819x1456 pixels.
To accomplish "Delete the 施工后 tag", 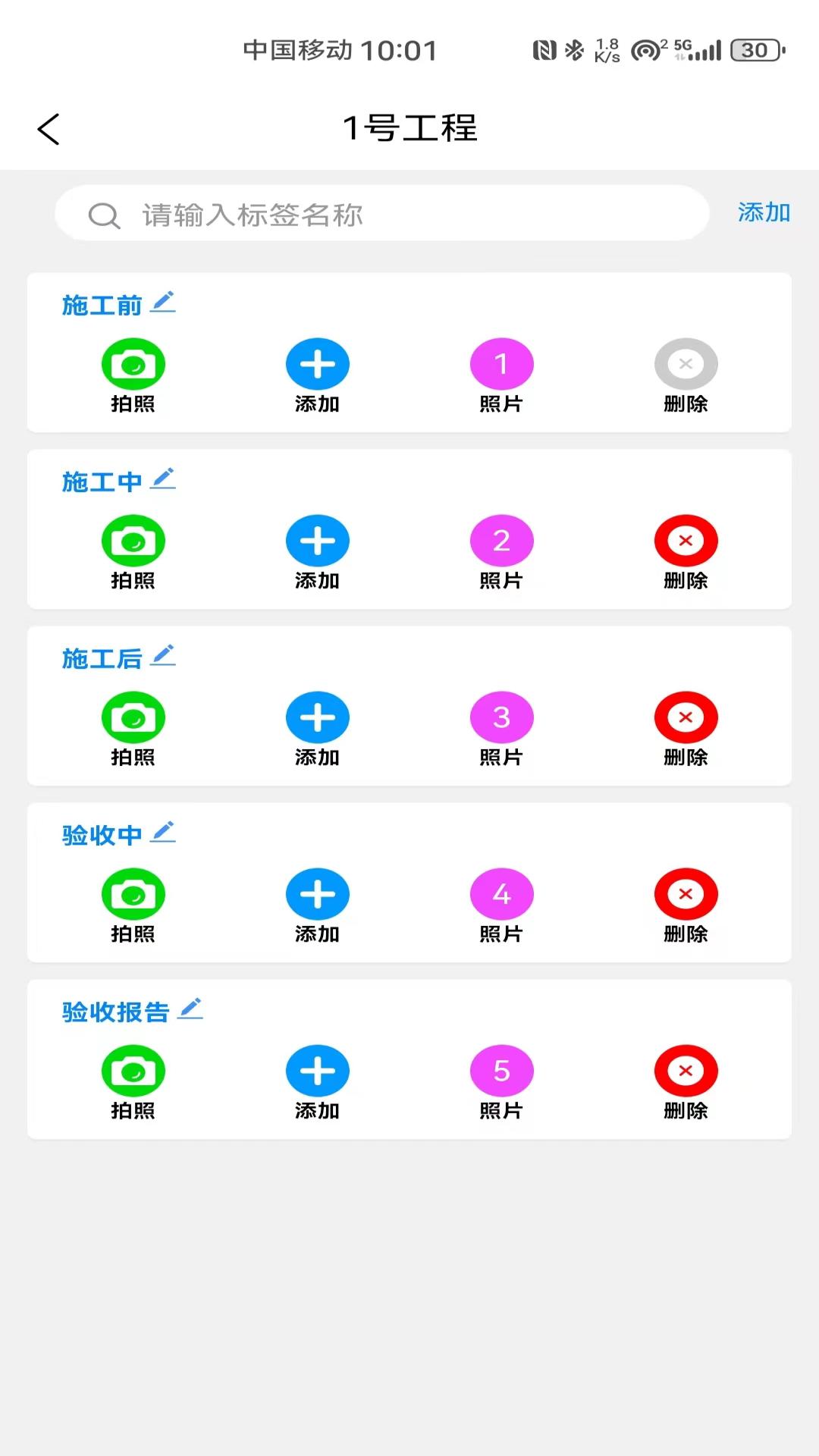I will (x=686, y=718).
